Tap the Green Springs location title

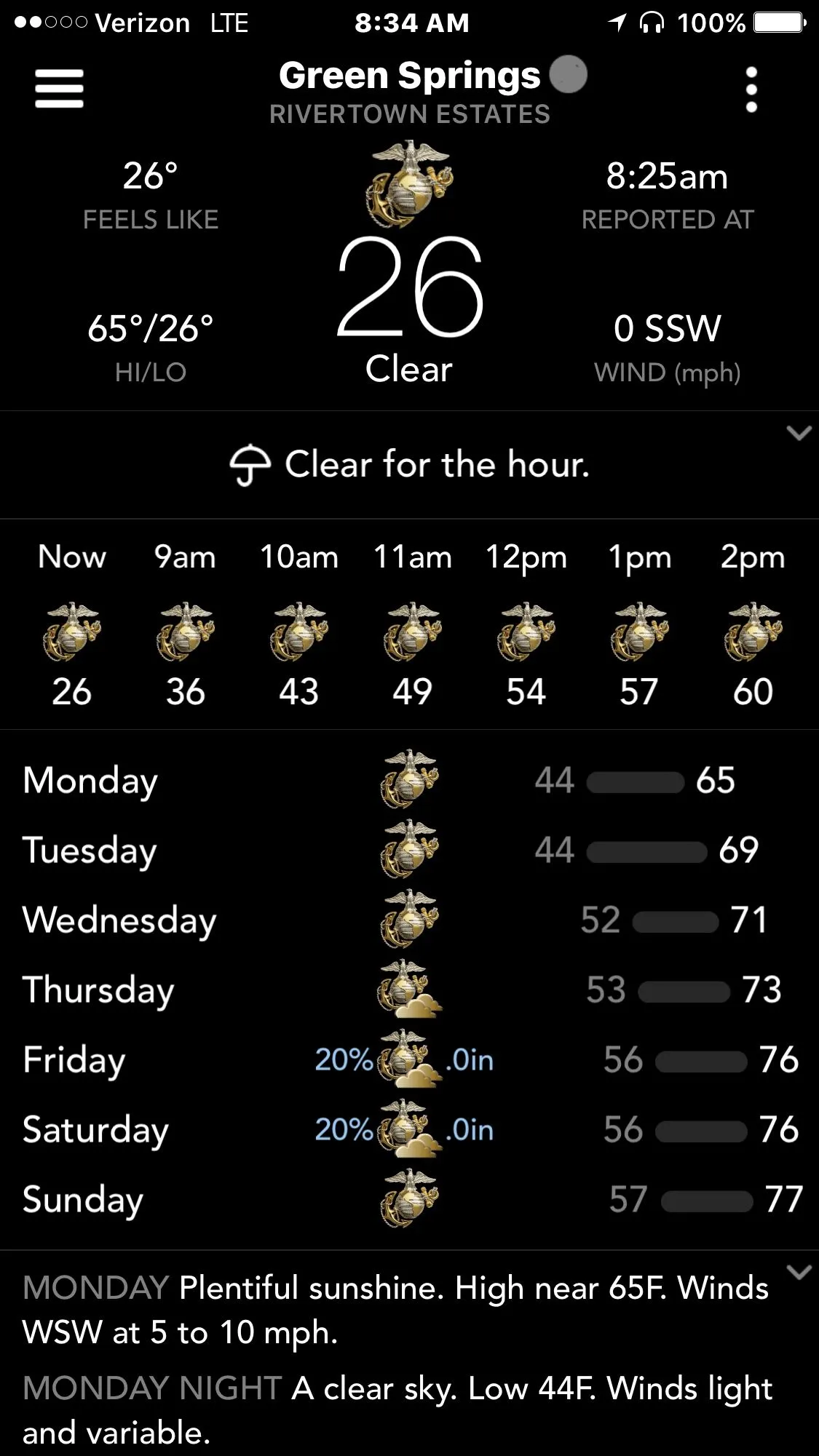410,76
